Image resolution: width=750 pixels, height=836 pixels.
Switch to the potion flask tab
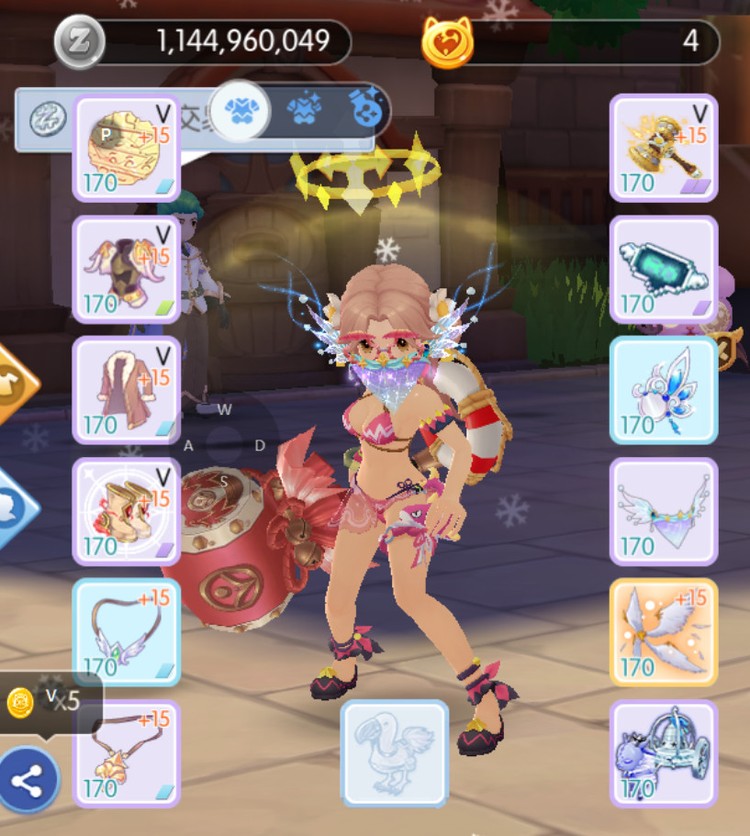pyautogui.click(x=367, y=110)
